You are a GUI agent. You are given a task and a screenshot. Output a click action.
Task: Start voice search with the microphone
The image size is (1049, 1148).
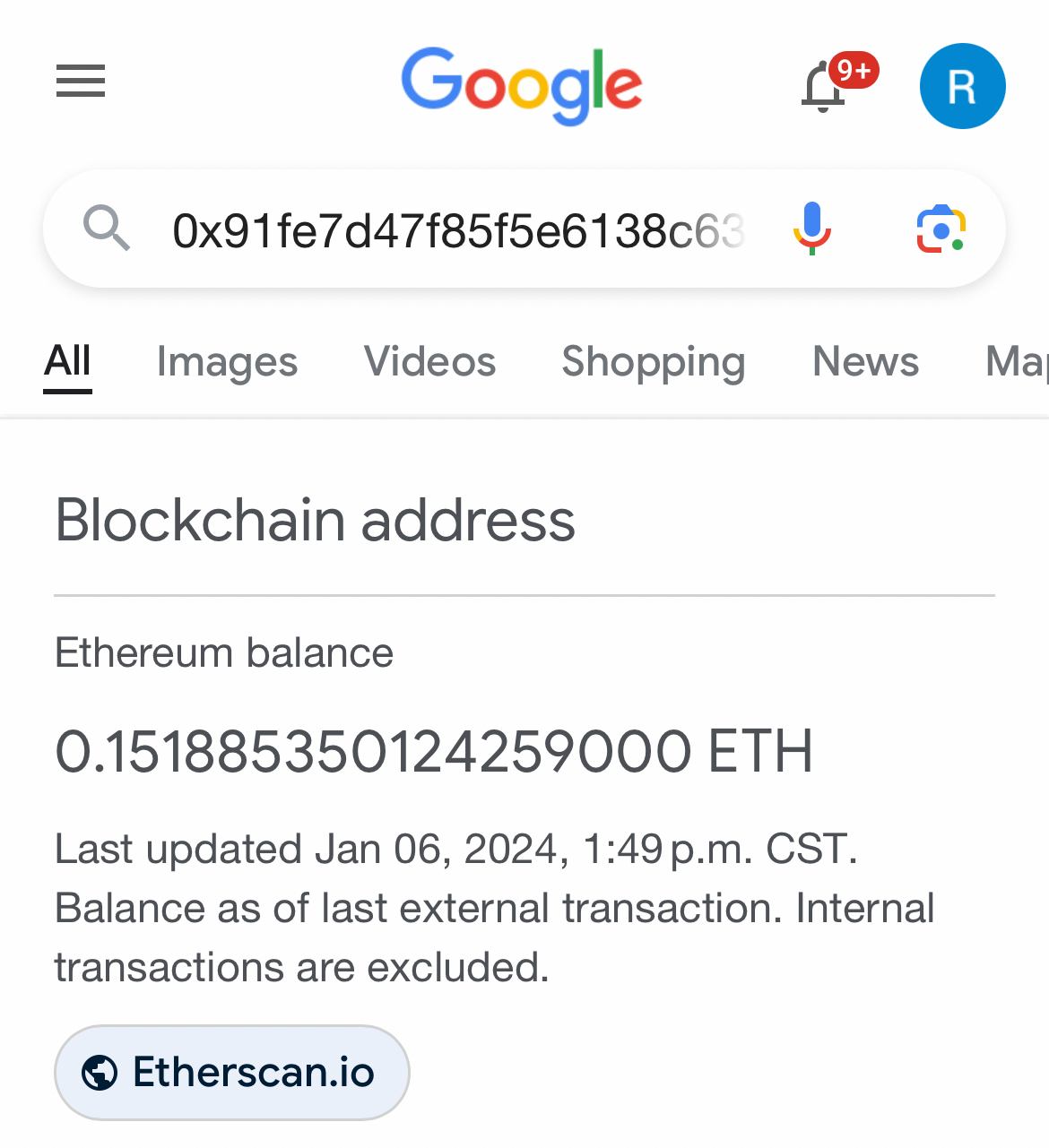click(811, 229)
